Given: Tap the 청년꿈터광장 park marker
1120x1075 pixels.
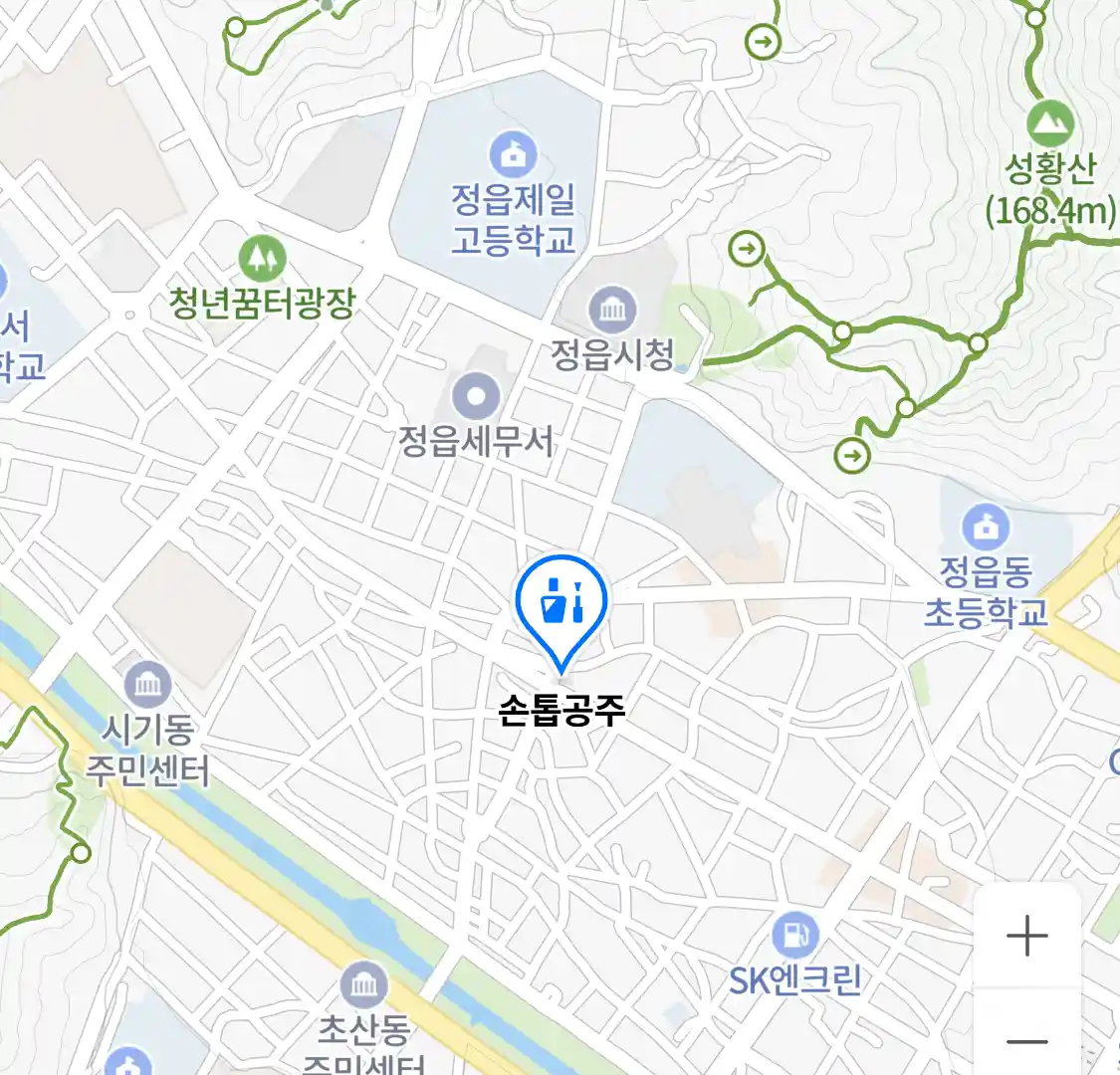Looking at the screenshot, I should [262, 259].
